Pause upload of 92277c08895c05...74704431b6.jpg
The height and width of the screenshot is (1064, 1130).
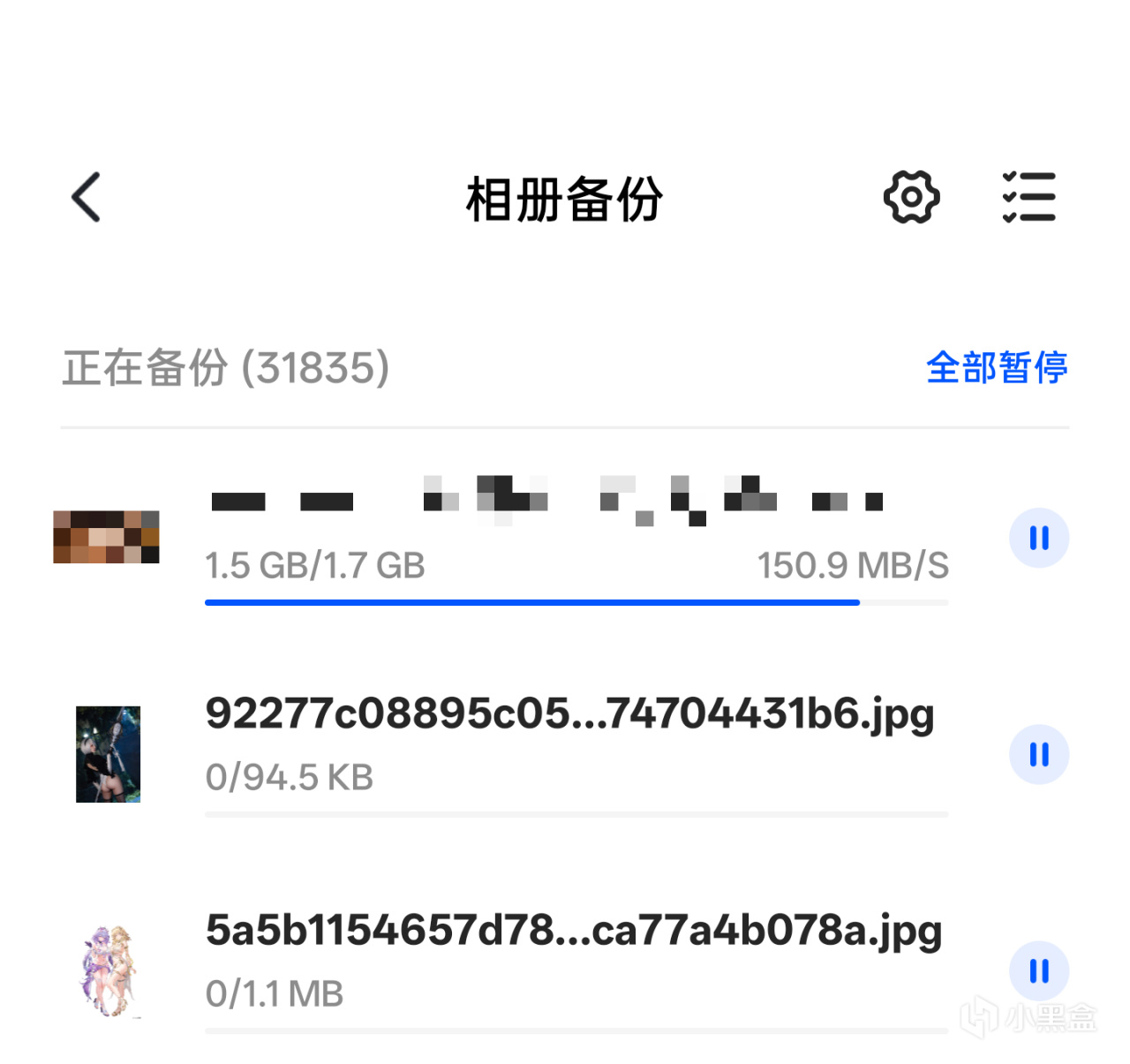1039,754
